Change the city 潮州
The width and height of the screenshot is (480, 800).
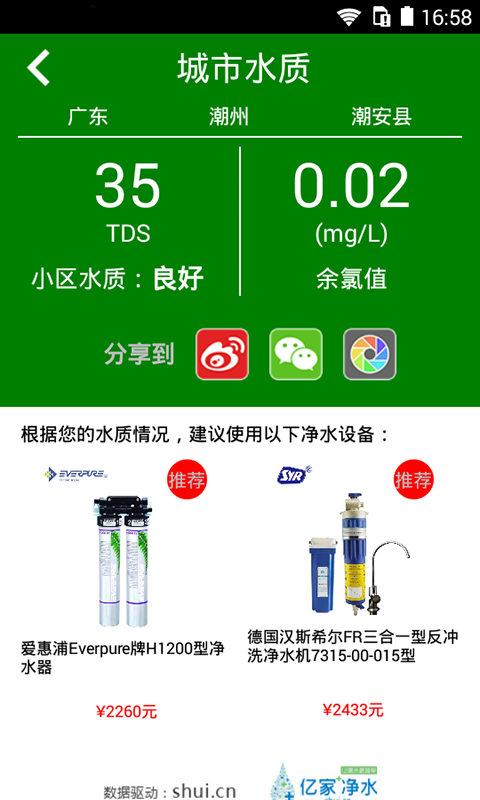pyautogui.click(x=229, y=116)
